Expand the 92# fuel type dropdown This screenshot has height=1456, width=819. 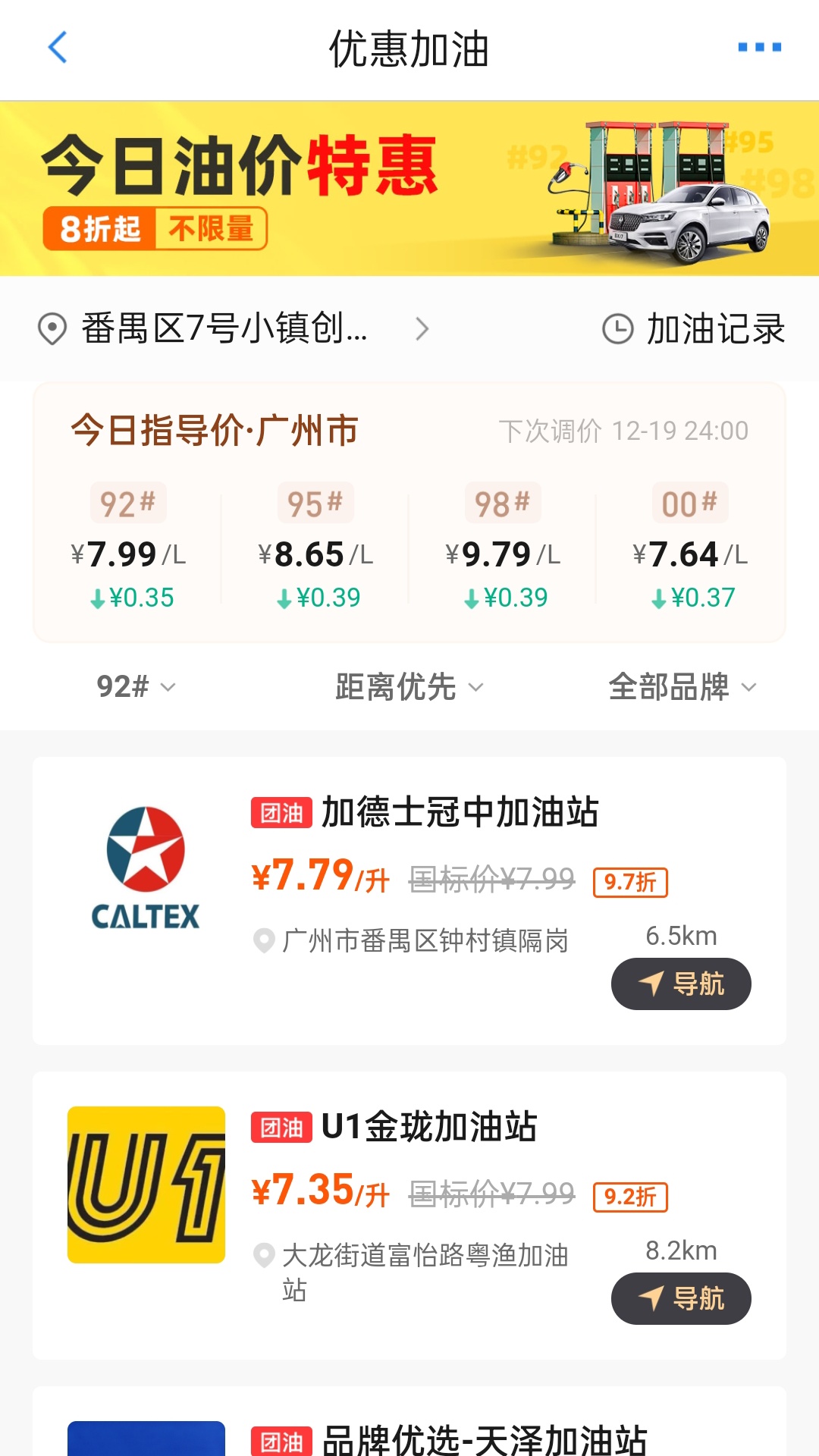[136, 687]
